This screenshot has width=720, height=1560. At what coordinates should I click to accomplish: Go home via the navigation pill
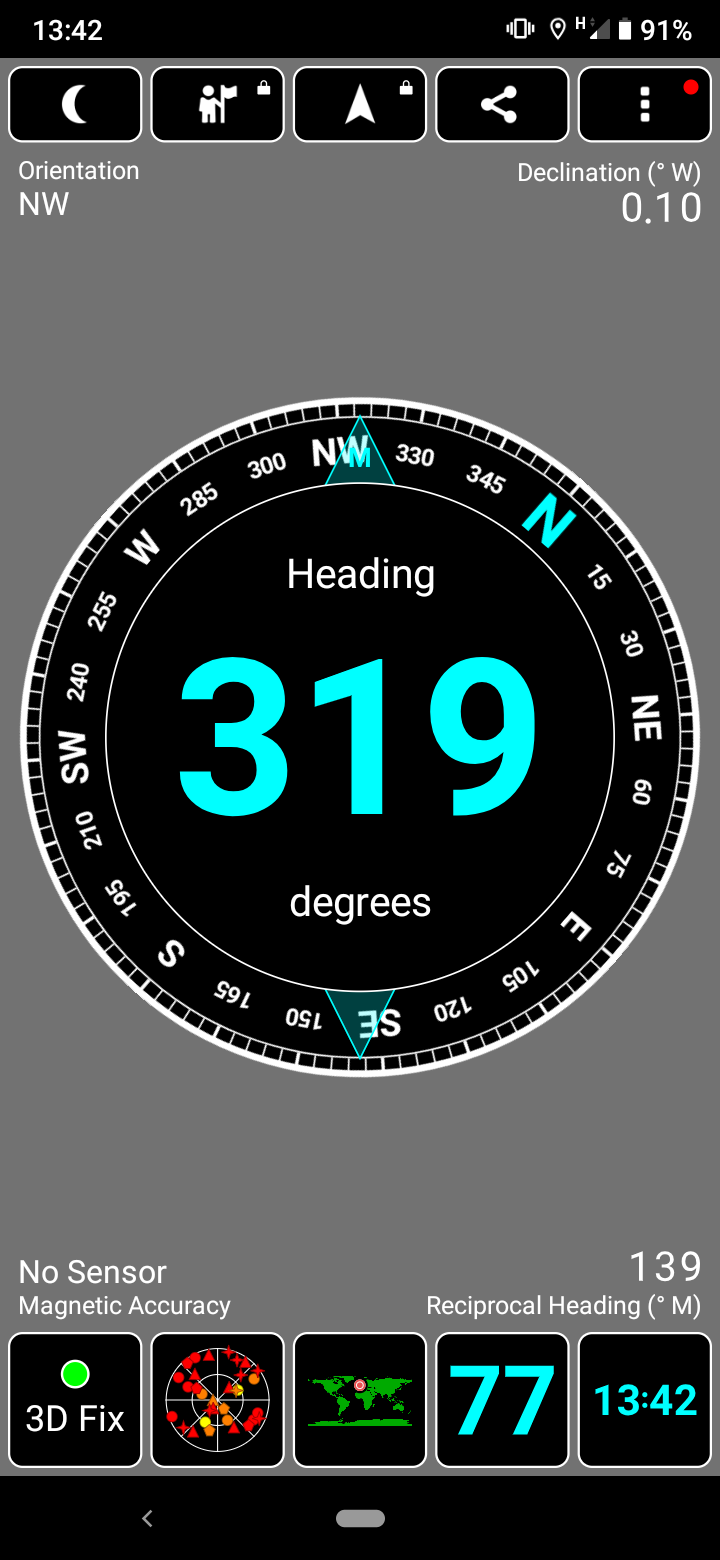point(360,1518)
